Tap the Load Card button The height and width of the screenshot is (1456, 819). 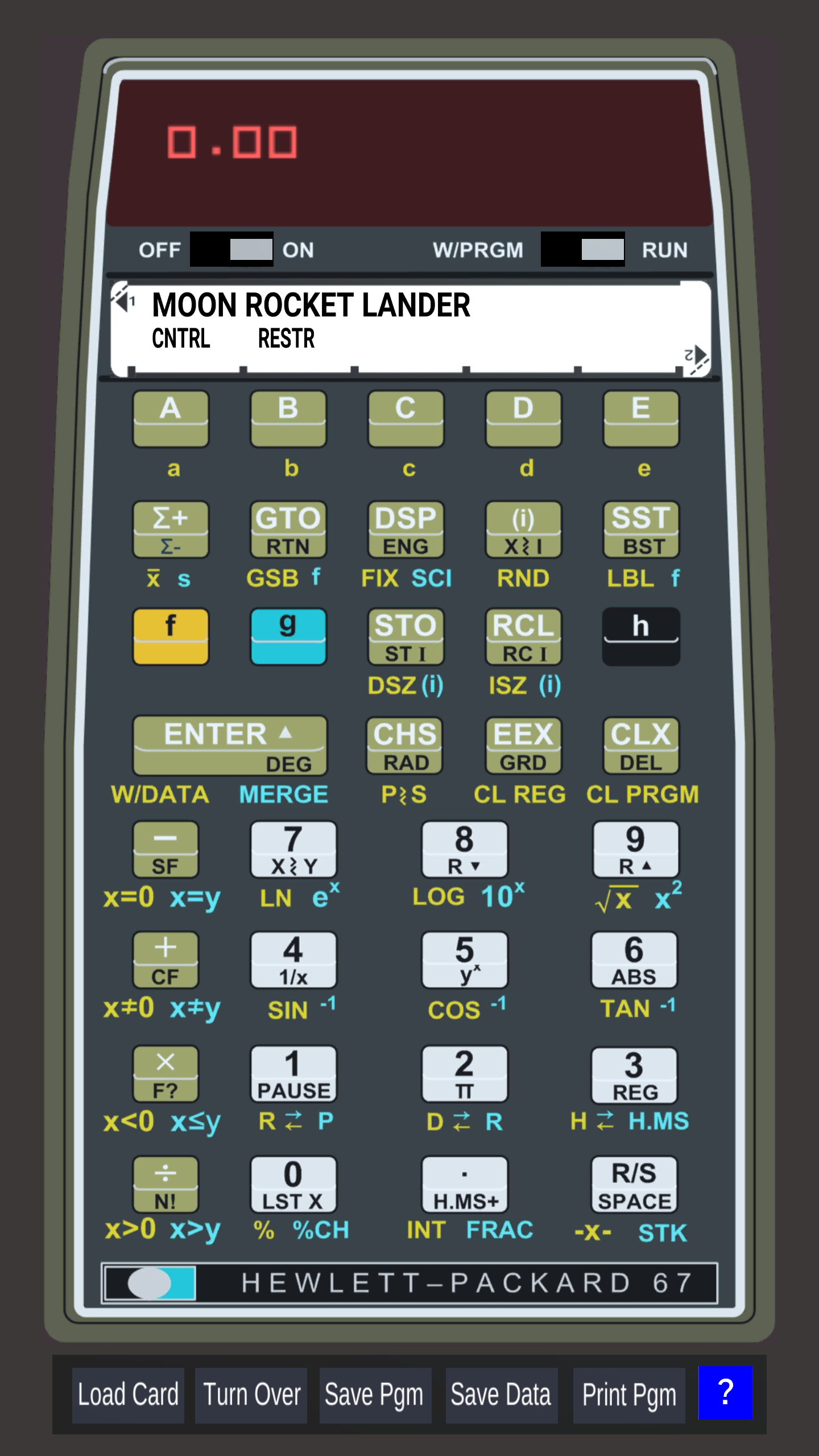pos(128,1395)
